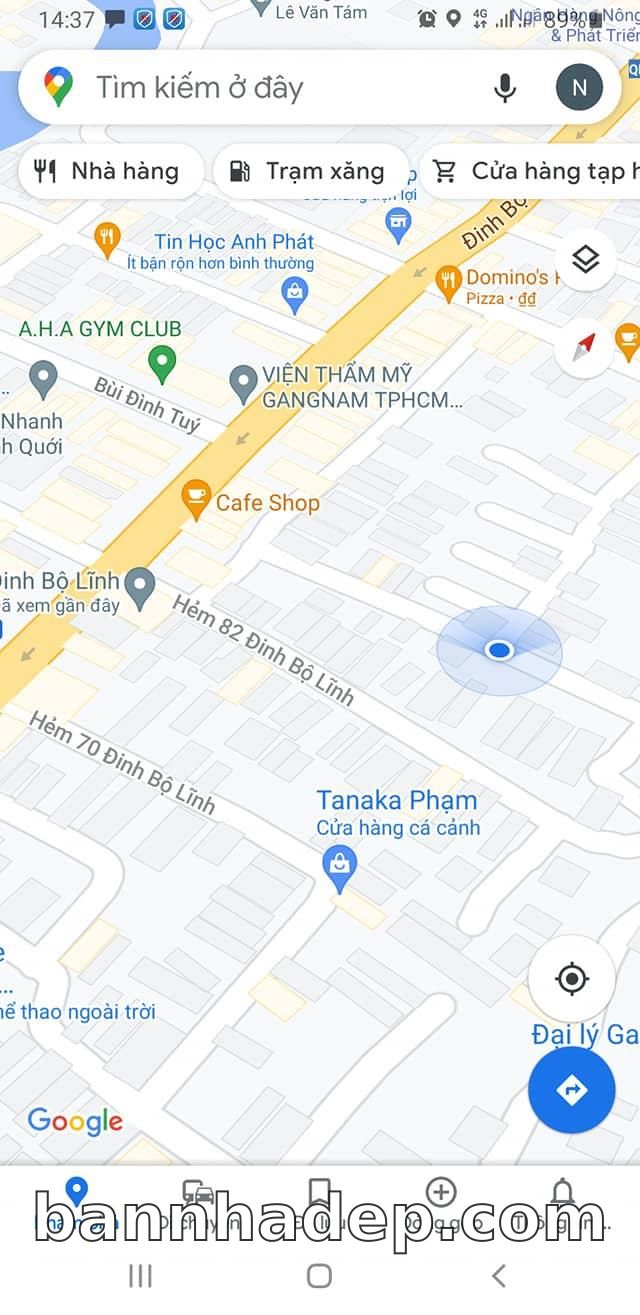This screenshot has height=1315, width=640.
Task: Filter by the "Trạm xăng" chip
Action: (310, 172)
